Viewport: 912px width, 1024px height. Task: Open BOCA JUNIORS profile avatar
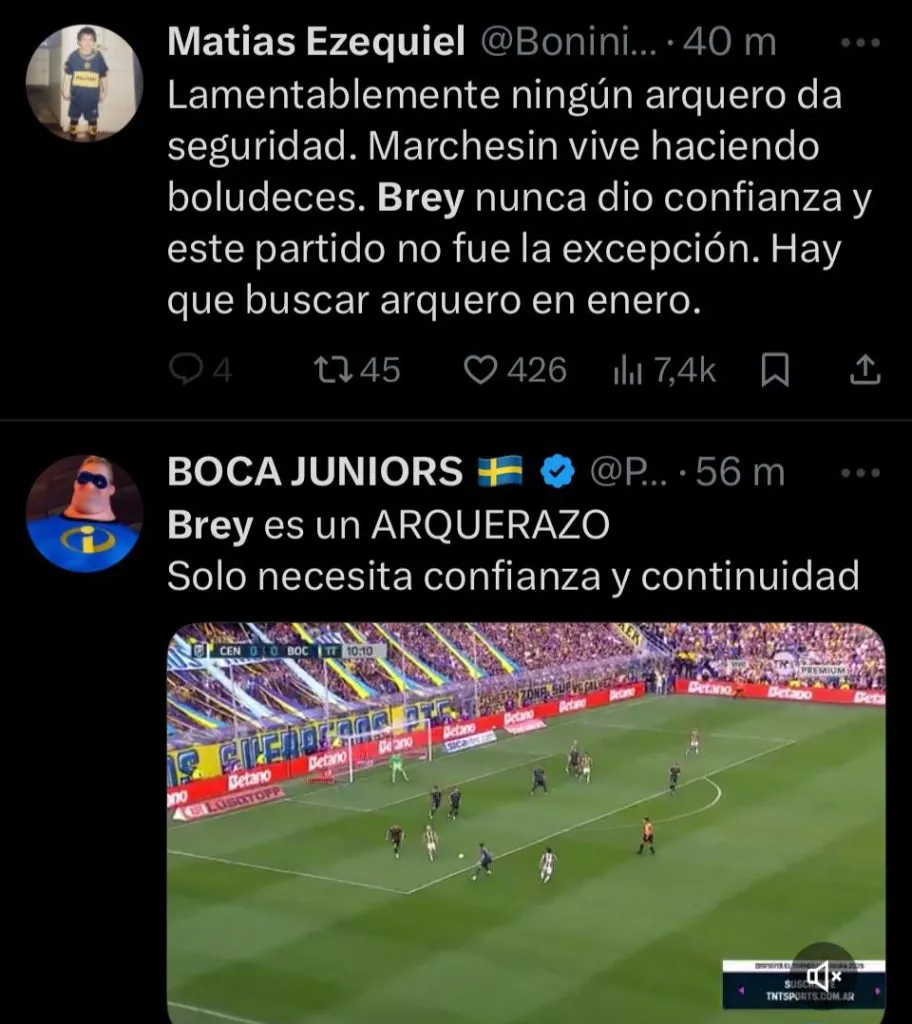point(84,513)
